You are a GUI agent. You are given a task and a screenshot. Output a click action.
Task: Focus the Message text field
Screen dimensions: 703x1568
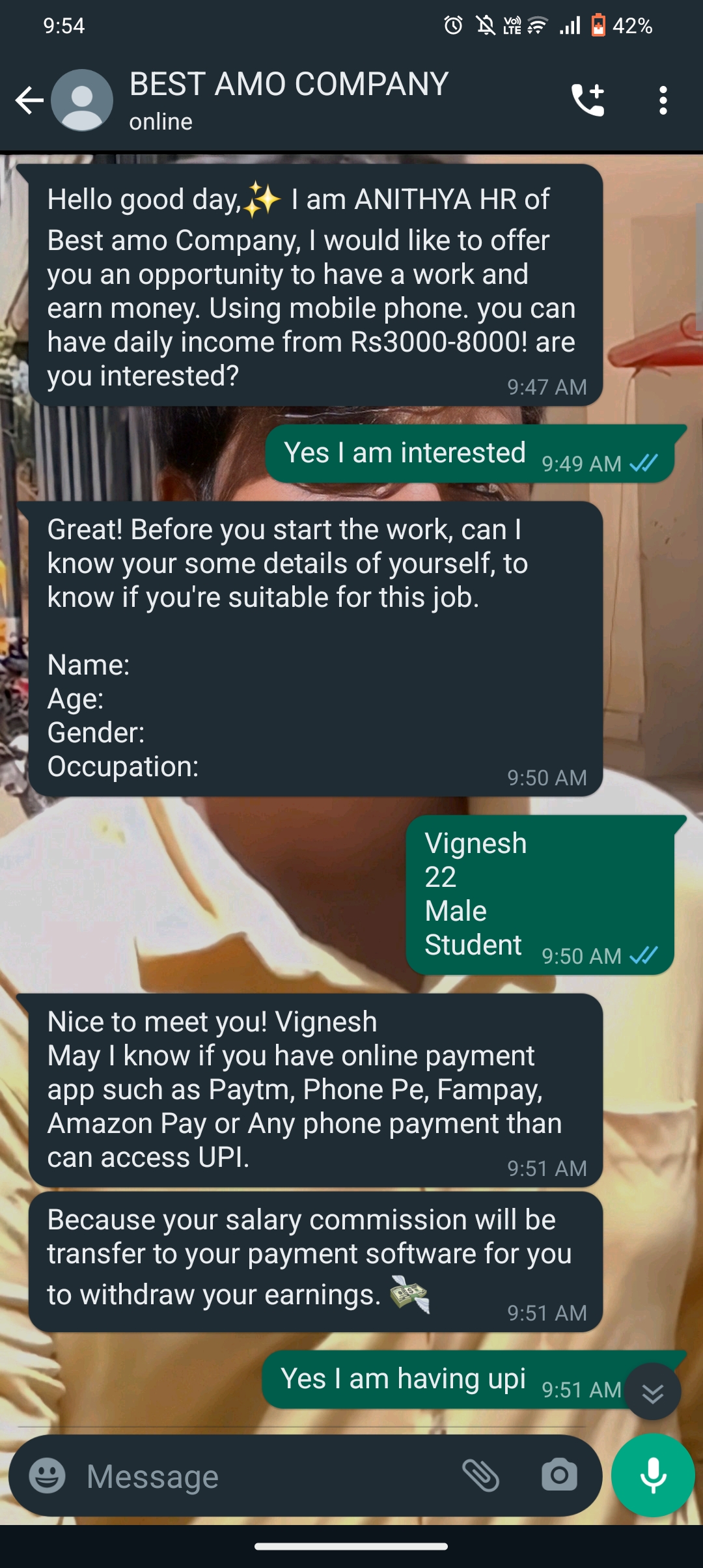coord(260,1476)
